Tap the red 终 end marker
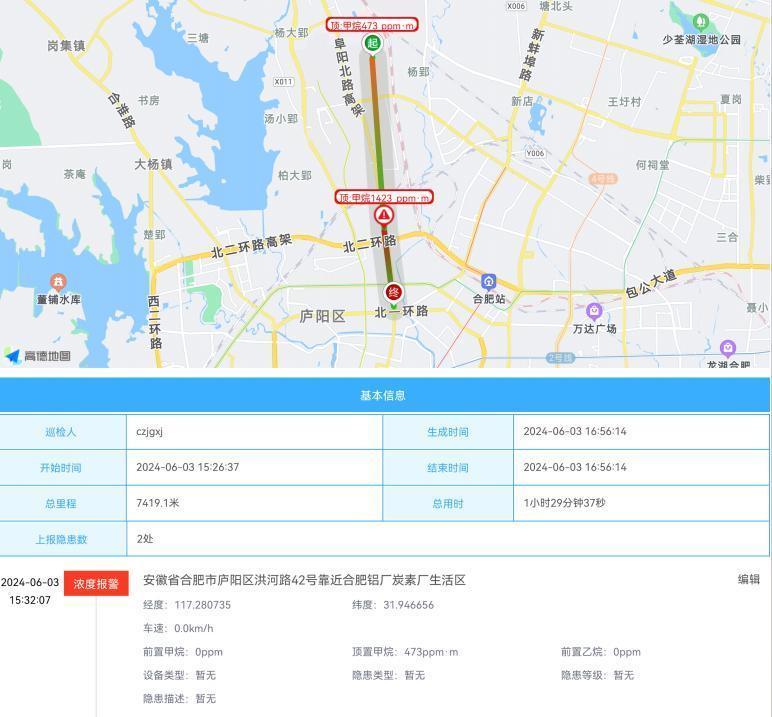 click(394, 292)
